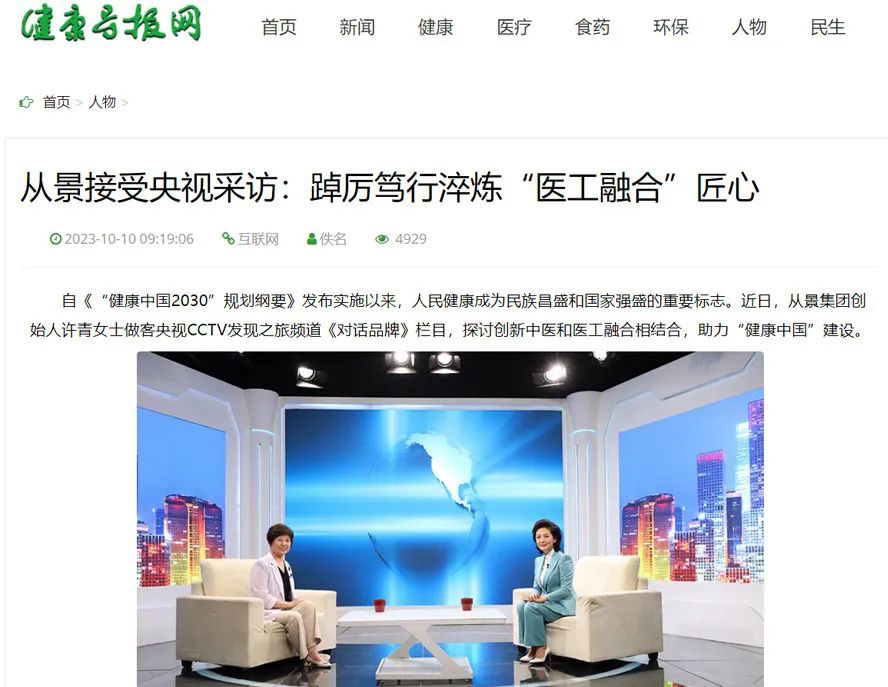Switch to the 新闻 section
This screenshot has width=888, height=687.
357,28
